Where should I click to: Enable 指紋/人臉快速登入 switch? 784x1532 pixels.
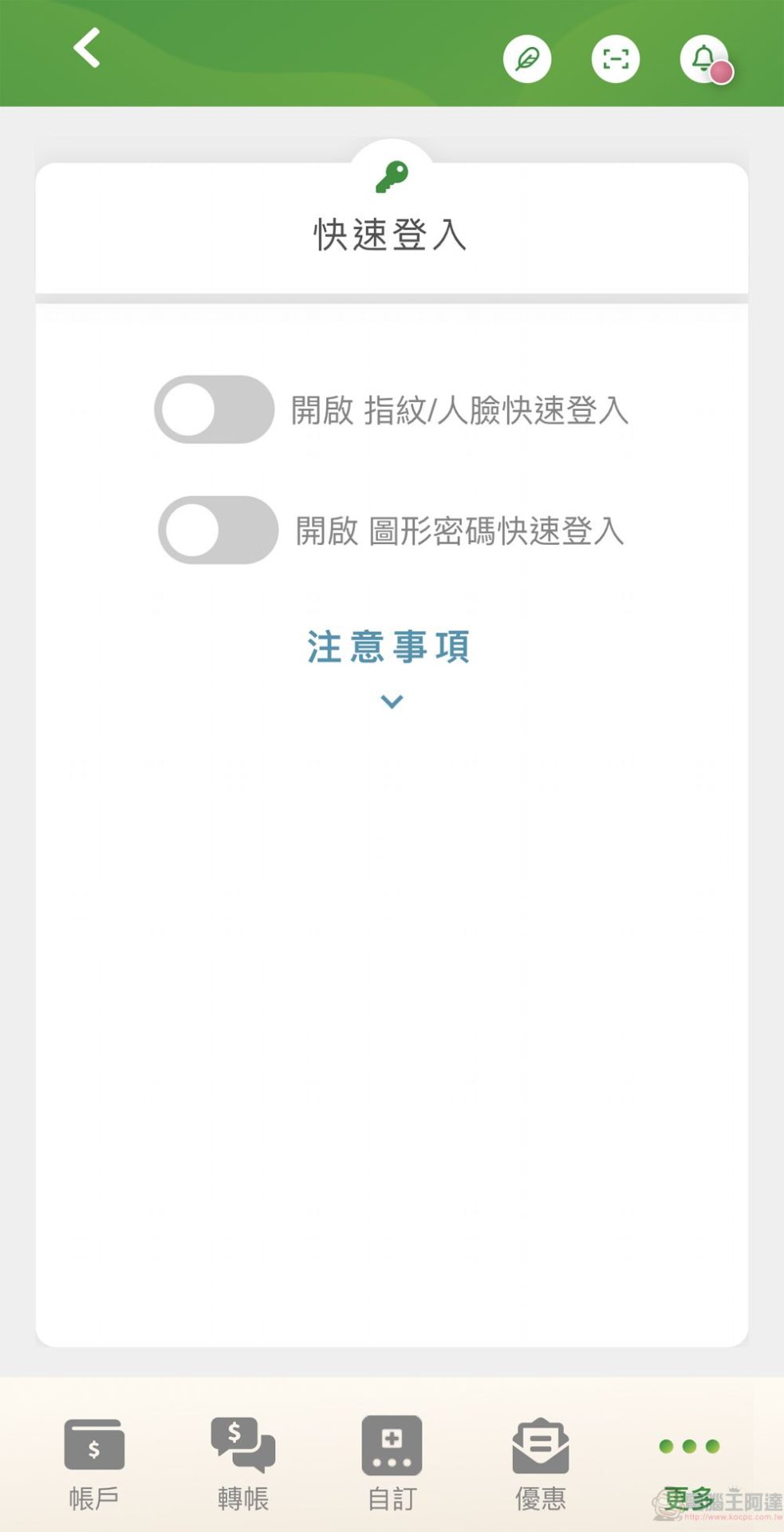214,409
